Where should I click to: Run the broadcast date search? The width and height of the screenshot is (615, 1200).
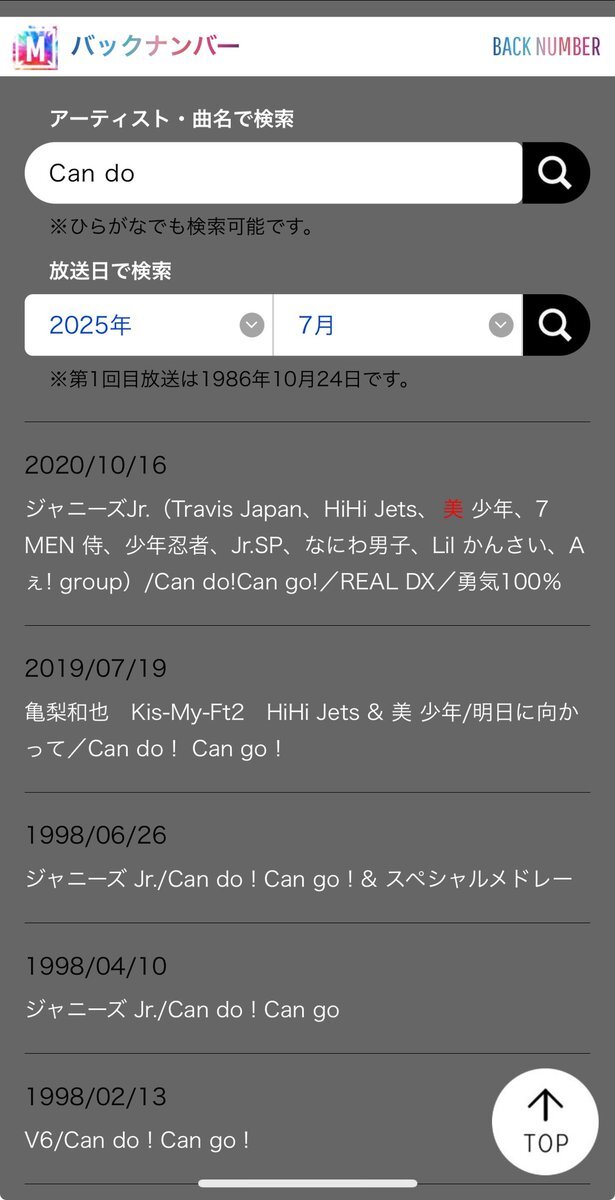(x=556, y=325)
